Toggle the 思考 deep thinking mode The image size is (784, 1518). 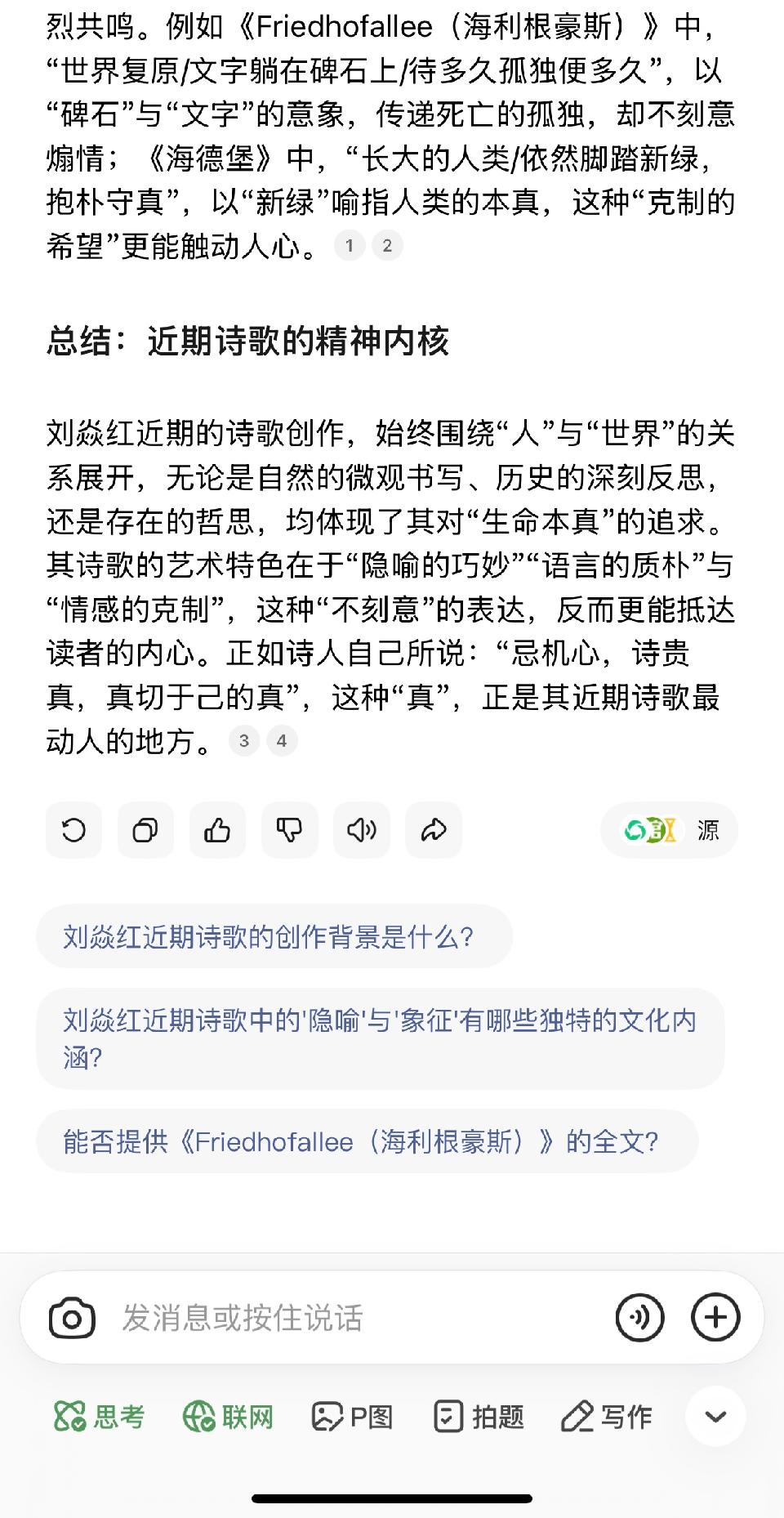point(99,1417)
